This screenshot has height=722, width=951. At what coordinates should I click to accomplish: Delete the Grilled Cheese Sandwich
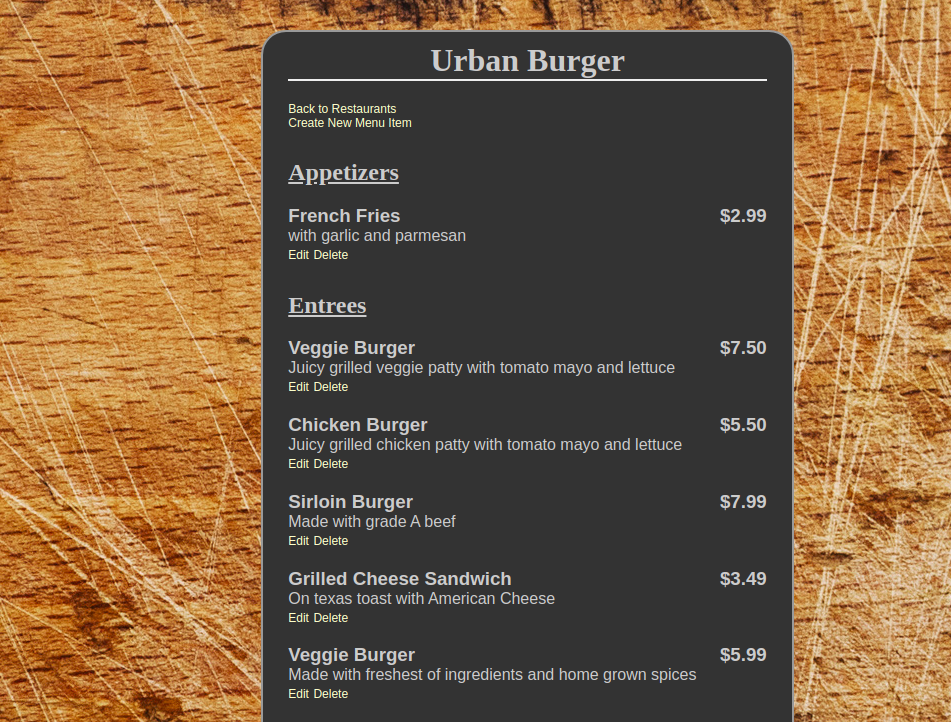[x=330, y=618]
